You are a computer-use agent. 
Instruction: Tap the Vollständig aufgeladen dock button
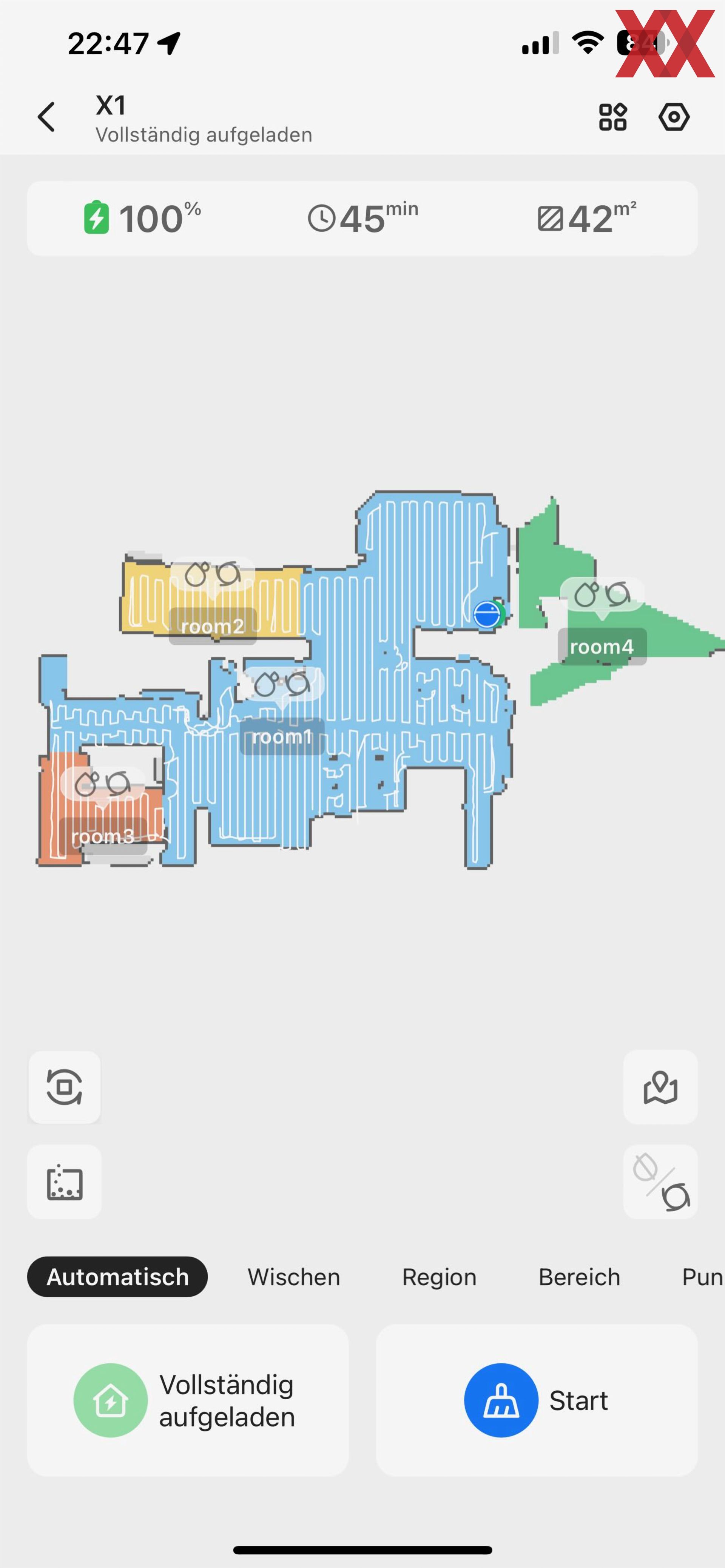[x=188, y=1400]
